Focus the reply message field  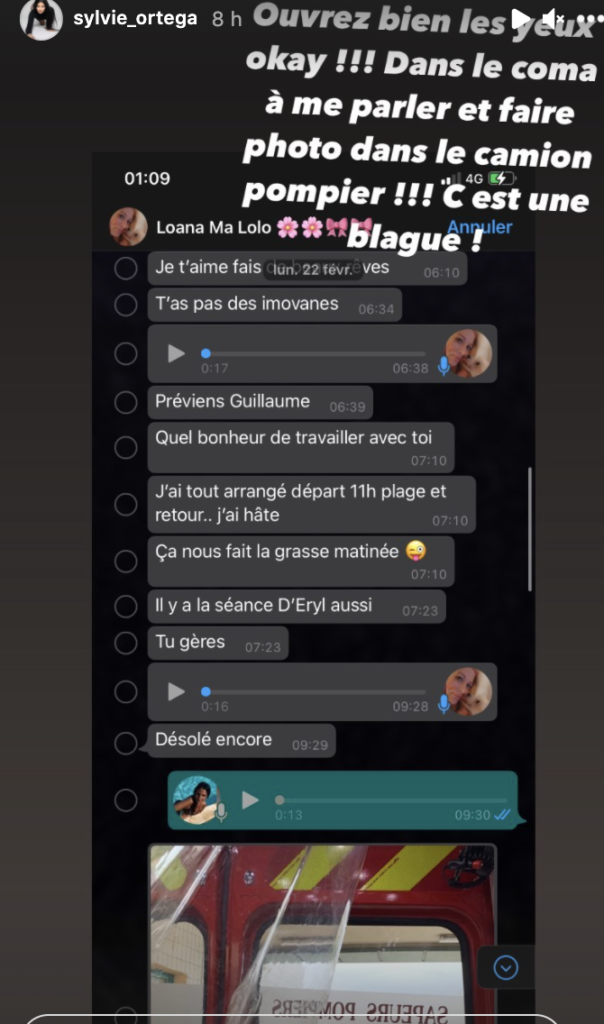pyautogui.click(x=300, y=1018)
